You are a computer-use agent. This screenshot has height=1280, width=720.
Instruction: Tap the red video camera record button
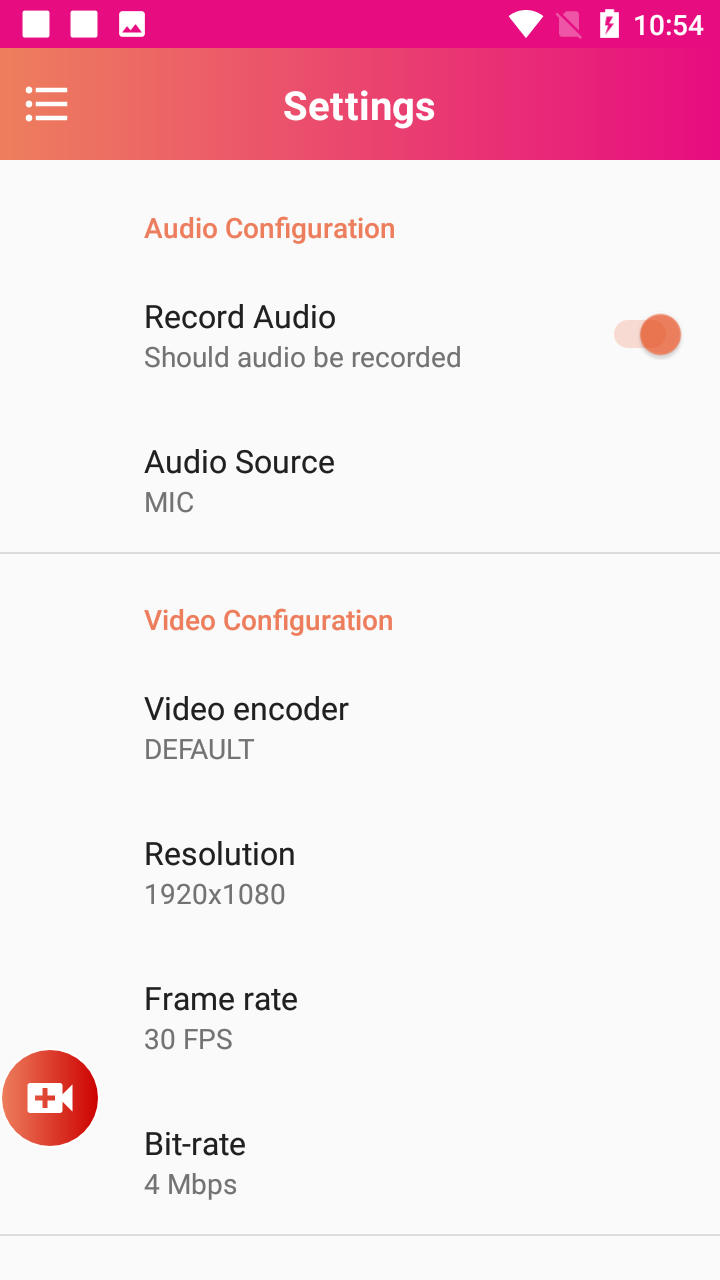[x=50, y=1097]
